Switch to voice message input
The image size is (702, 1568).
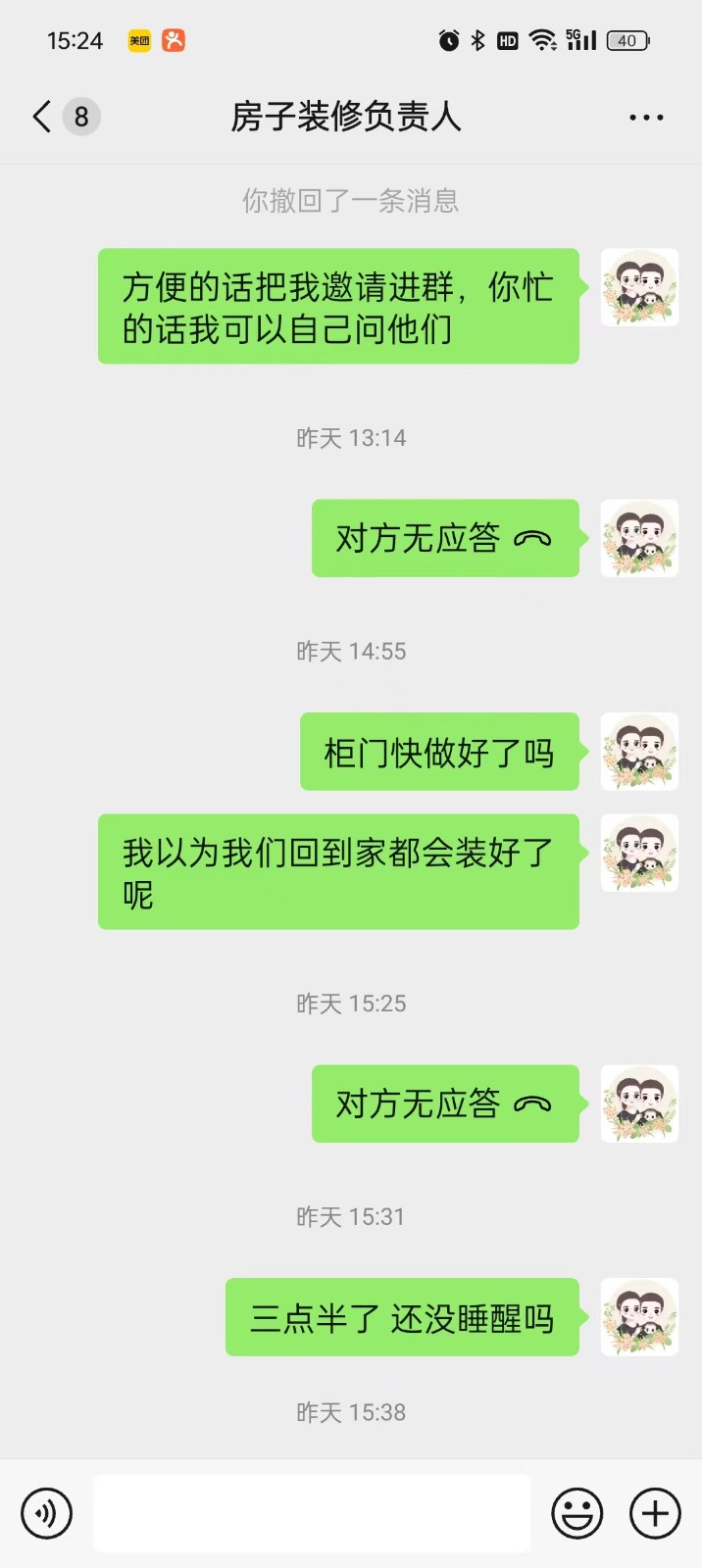coord(46,1513)
